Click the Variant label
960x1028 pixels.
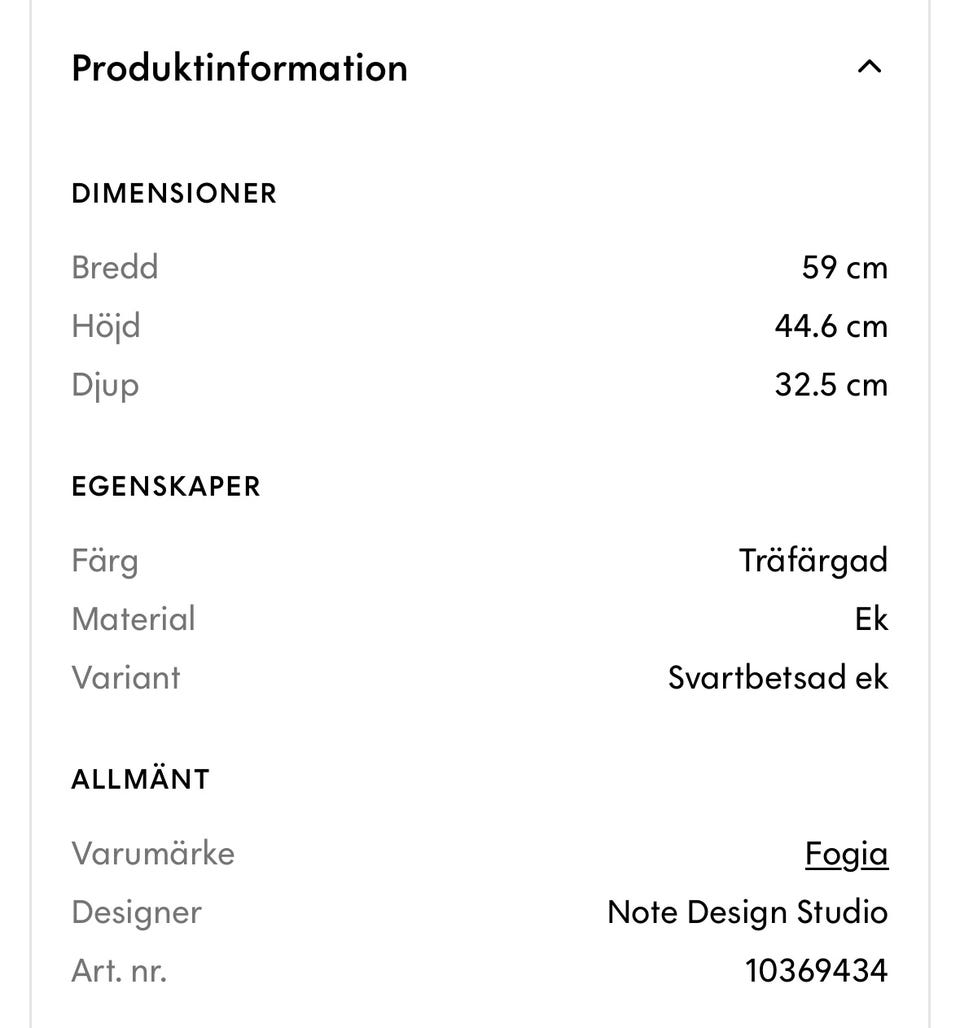tap(126, 677)
